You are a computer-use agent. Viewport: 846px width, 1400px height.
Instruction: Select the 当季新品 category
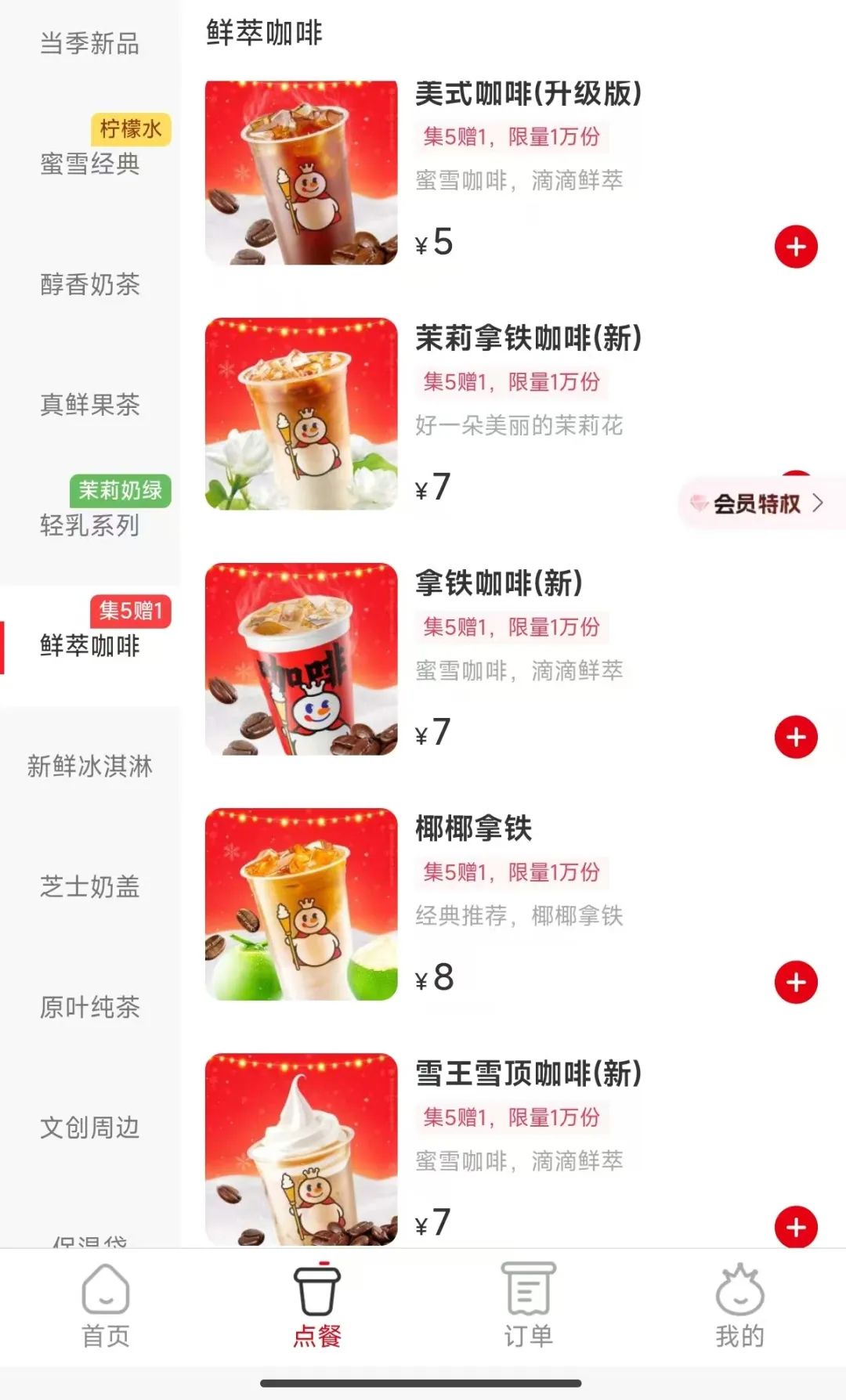point(90,43)
